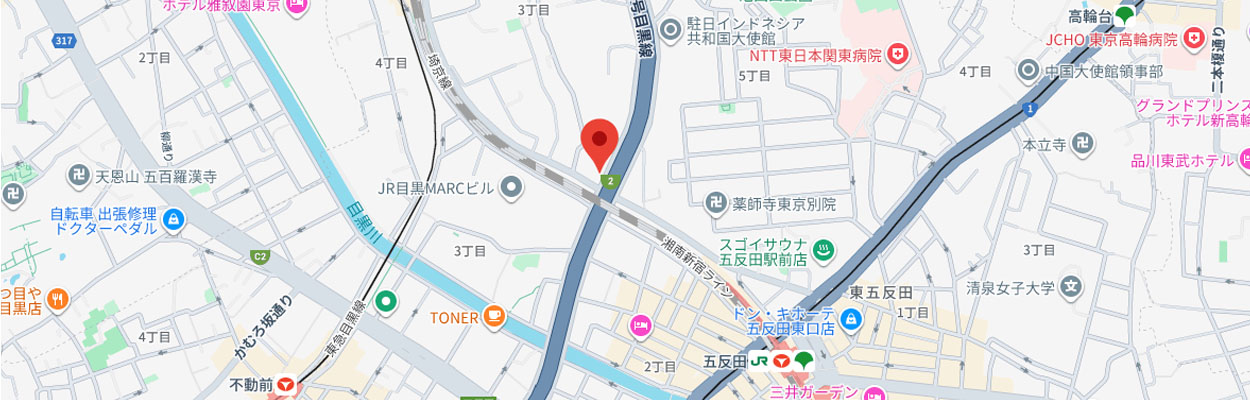Select NTT東日本関東病院 hospital marker

tap(899, 55)
